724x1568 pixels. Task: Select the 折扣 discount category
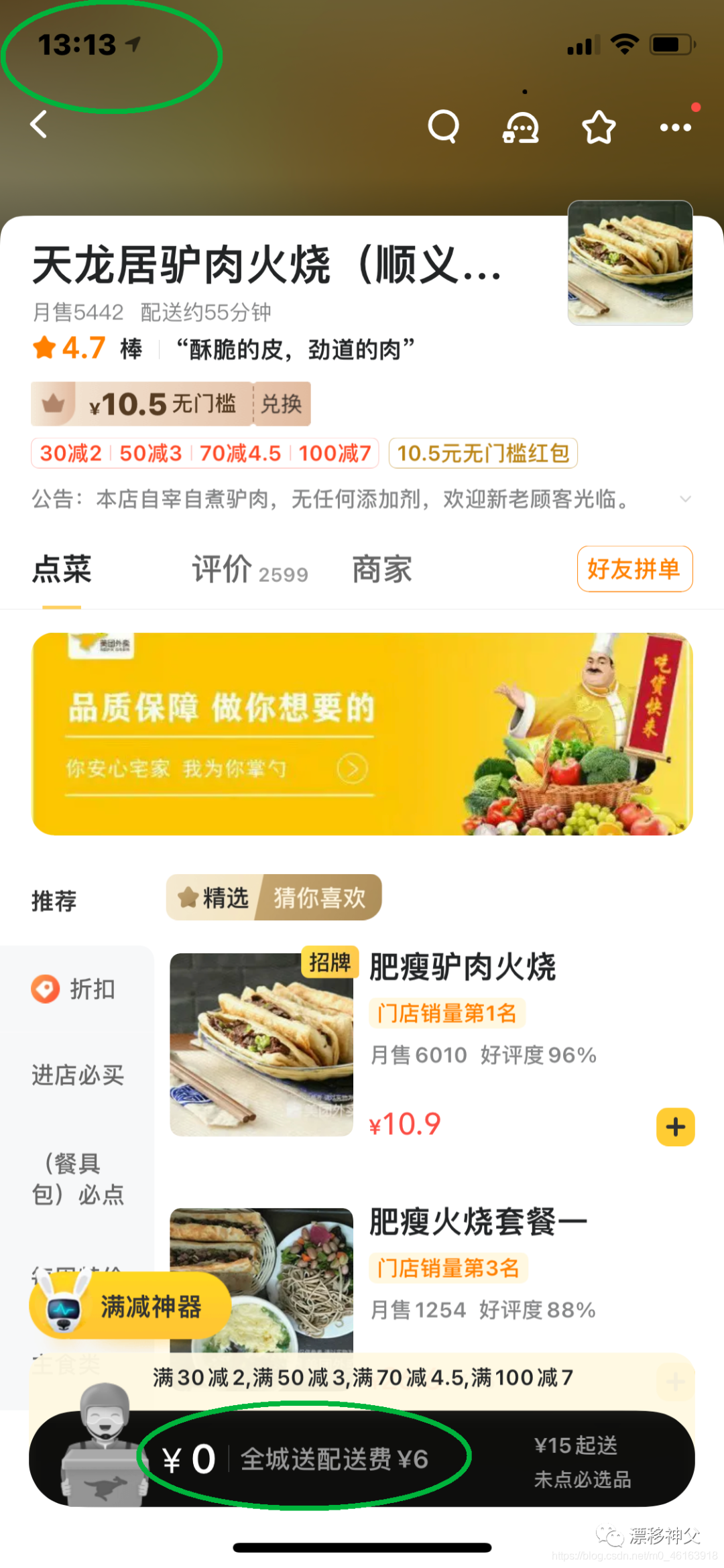(x=77, y=988)
